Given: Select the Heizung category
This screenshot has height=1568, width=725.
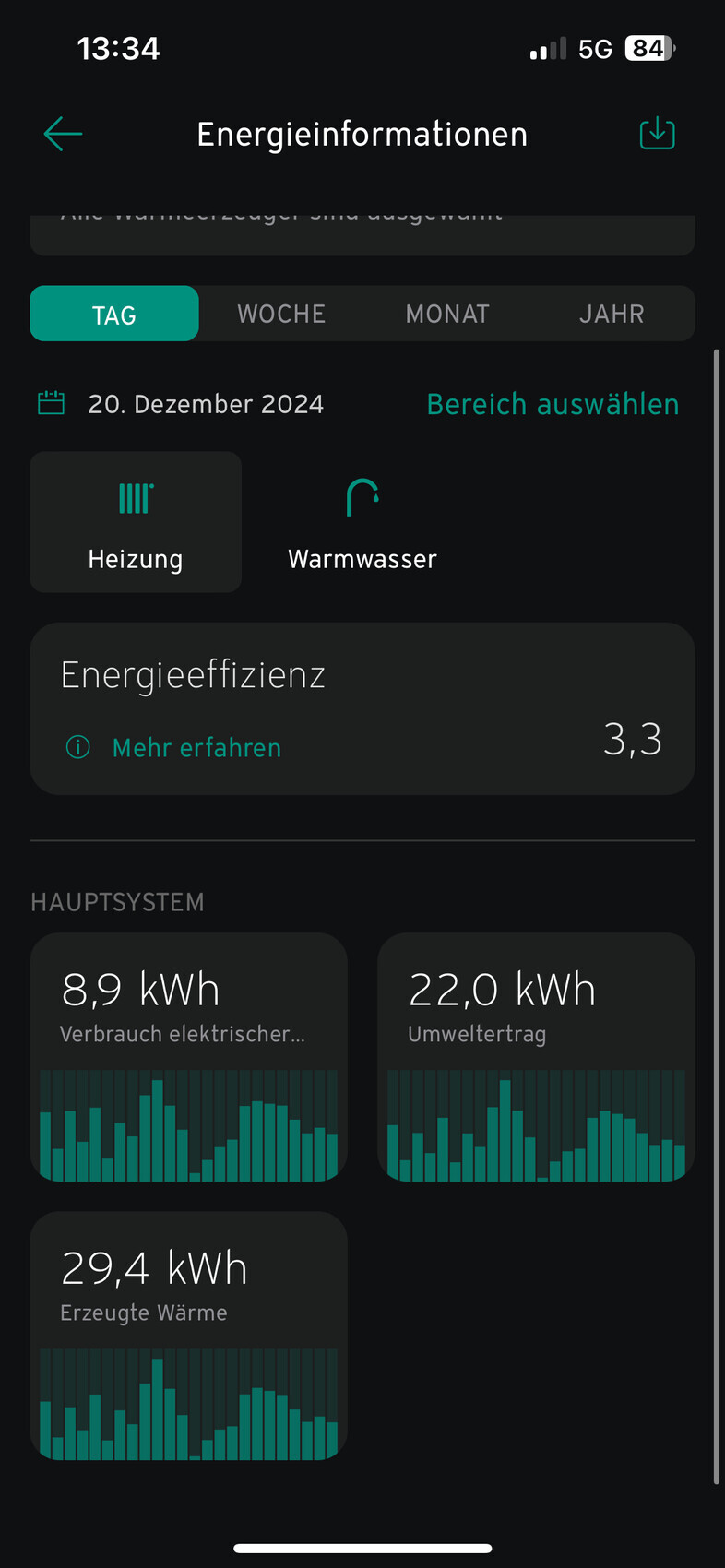Looking at the screenshot, I should (x=136, y=522).
